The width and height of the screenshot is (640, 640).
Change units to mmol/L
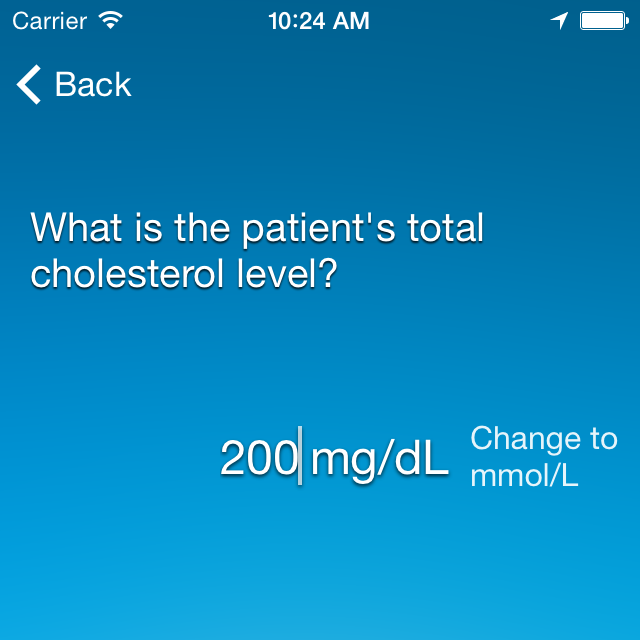pyautogui.click(x=543, y=457)
